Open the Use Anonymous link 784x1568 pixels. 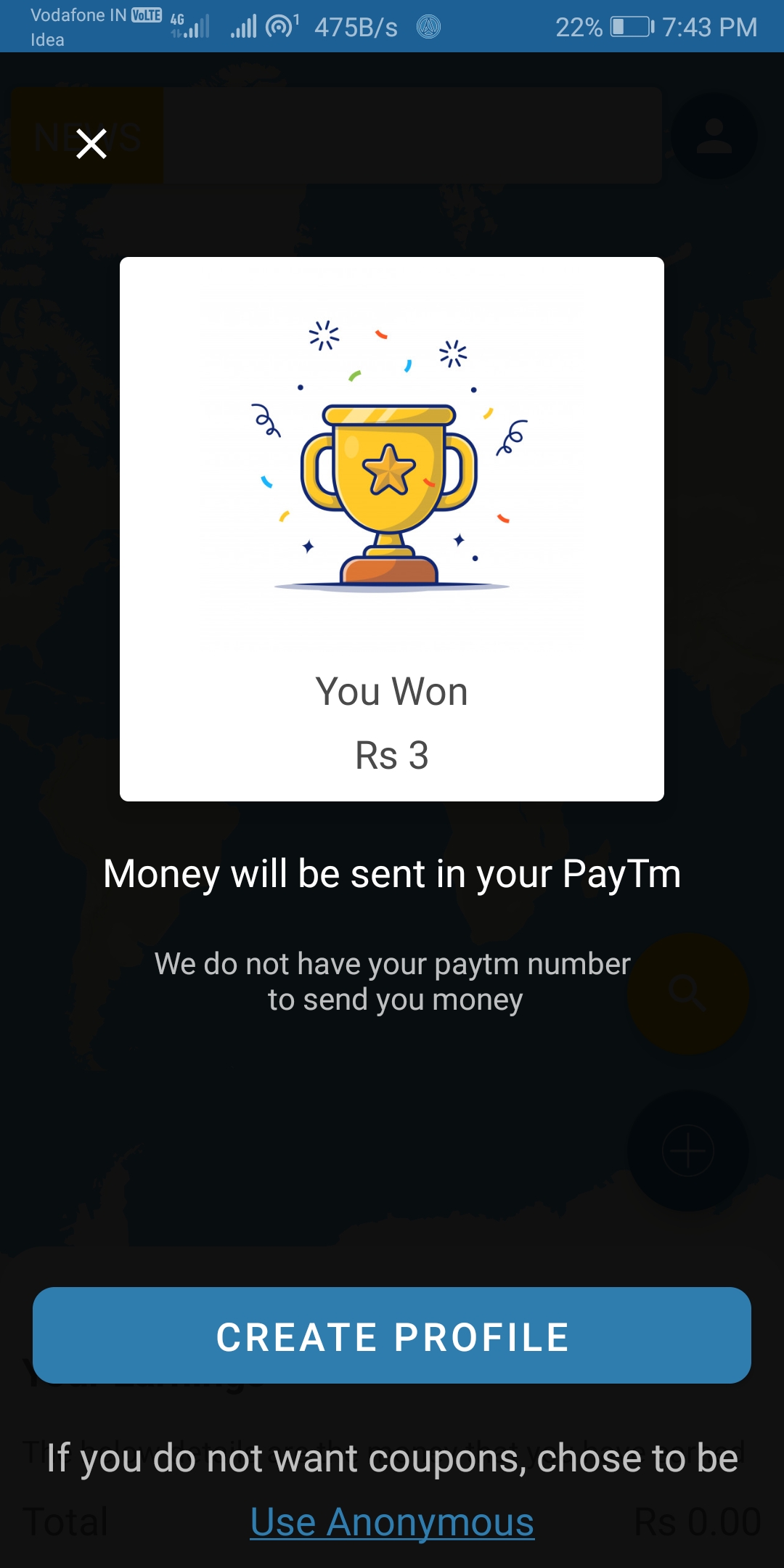coord(392,1522)
